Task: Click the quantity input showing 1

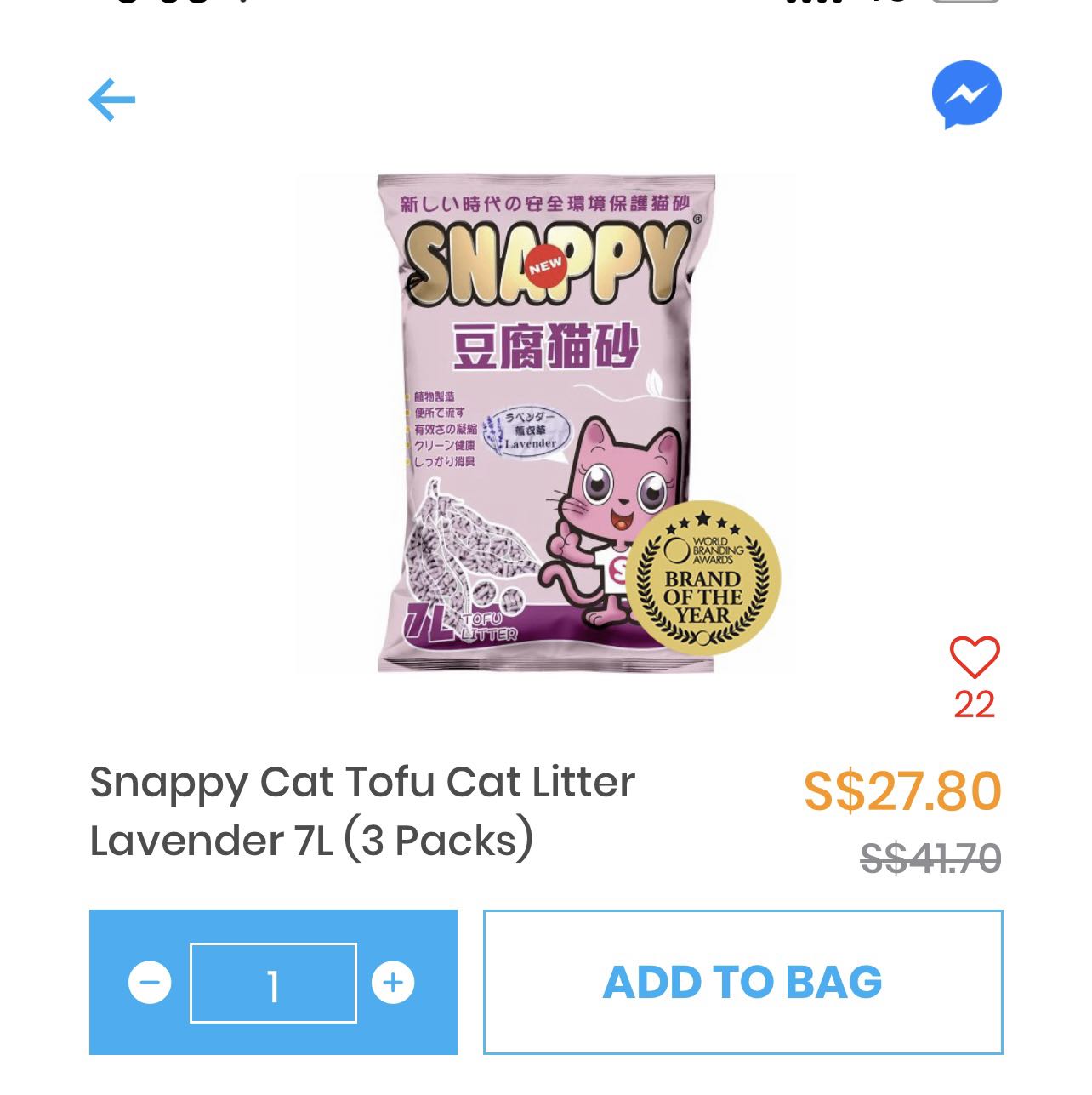Action: (x=272, y=983)
